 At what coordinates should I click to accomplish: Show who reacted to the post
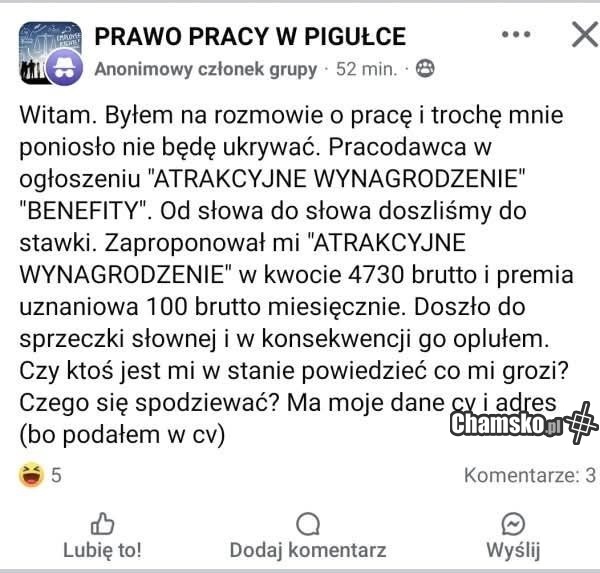pos(40,475)
